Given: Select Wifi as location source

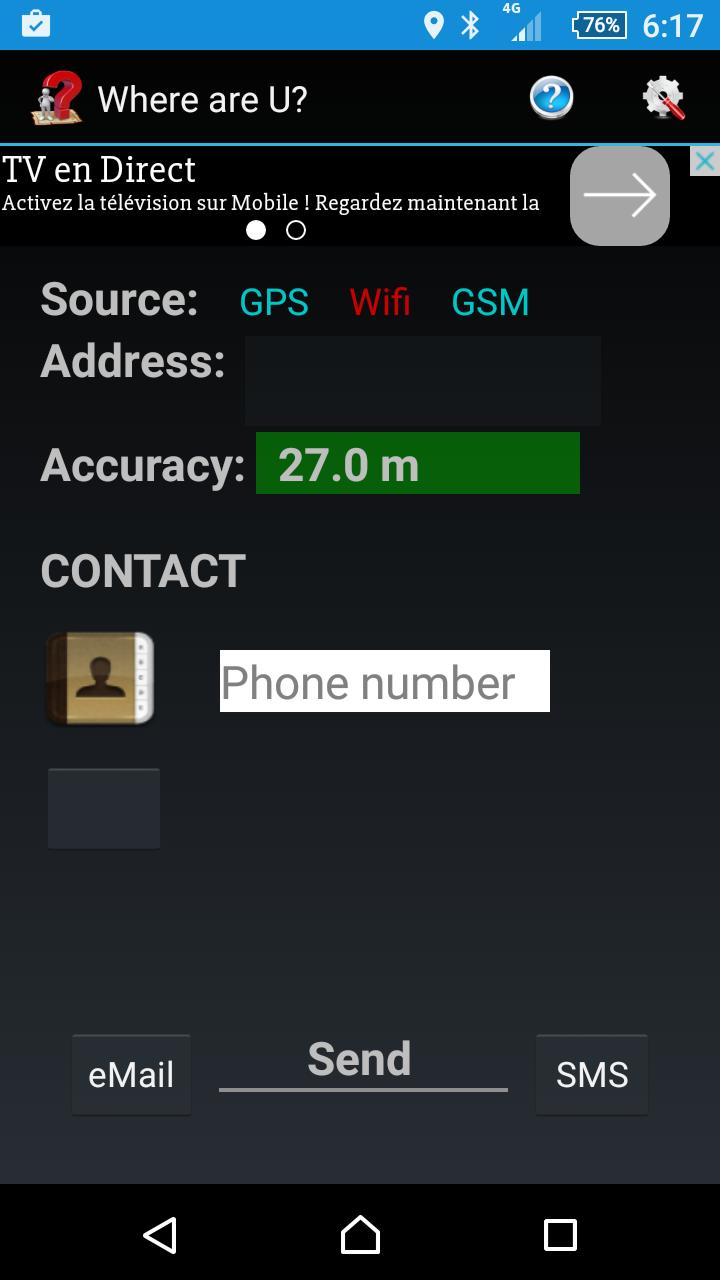Looking at the screenshot, I should [x=380, y=302].
